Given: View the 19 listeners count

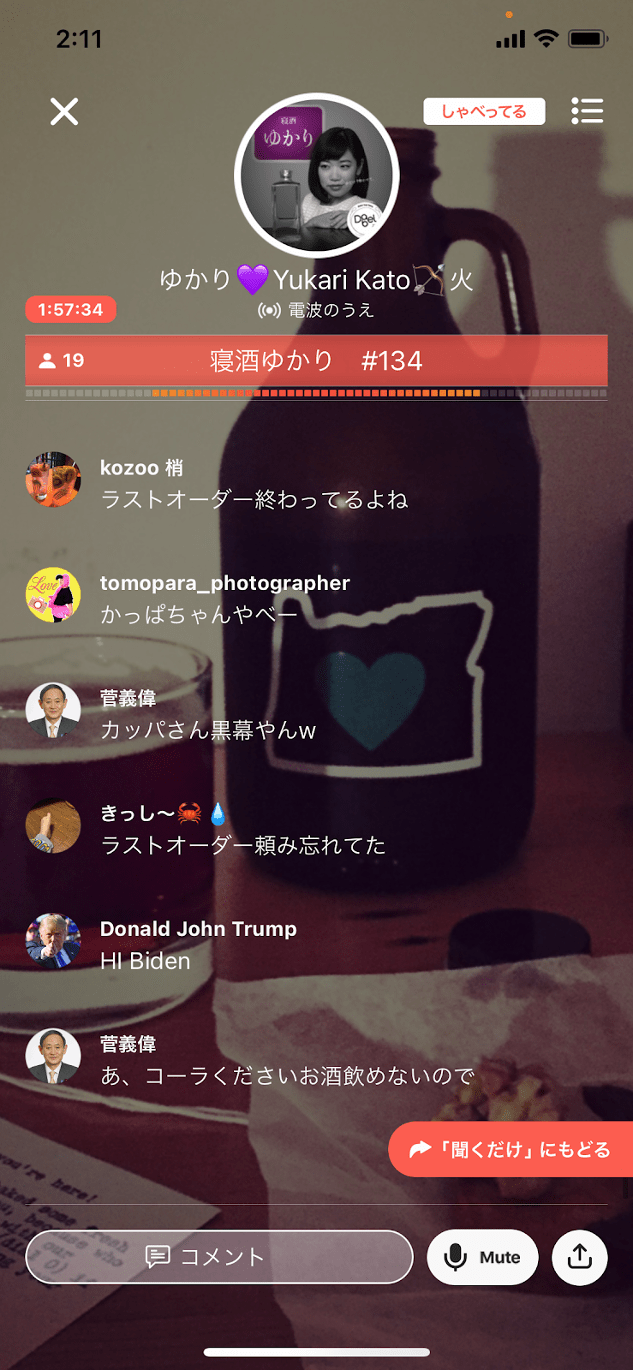Looking at the screenshot, I should tap(62, 361).
